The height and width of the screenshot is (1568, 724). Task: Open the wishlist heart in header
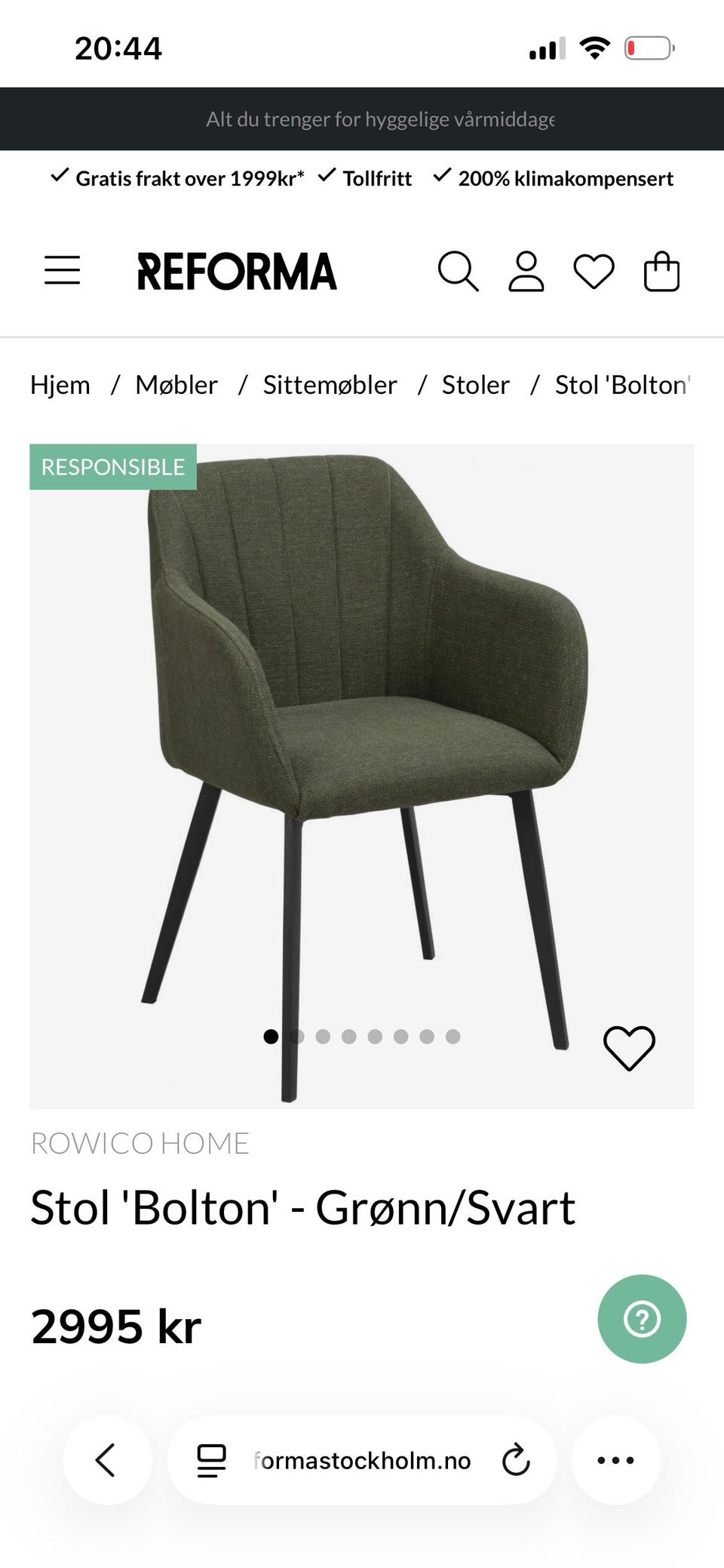[x=594, y=272]
